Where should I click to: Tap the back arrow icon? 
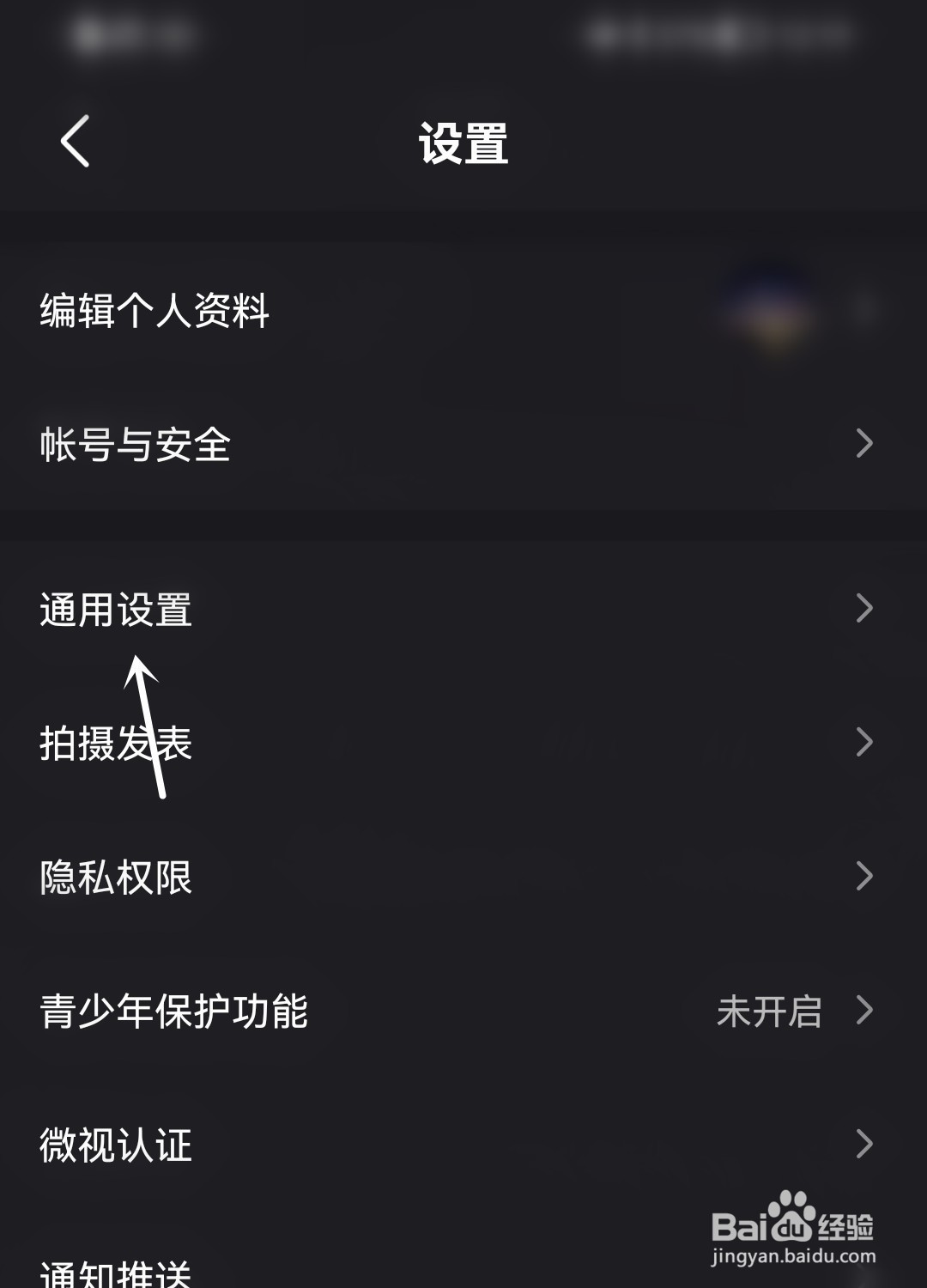tap(76, 140)
